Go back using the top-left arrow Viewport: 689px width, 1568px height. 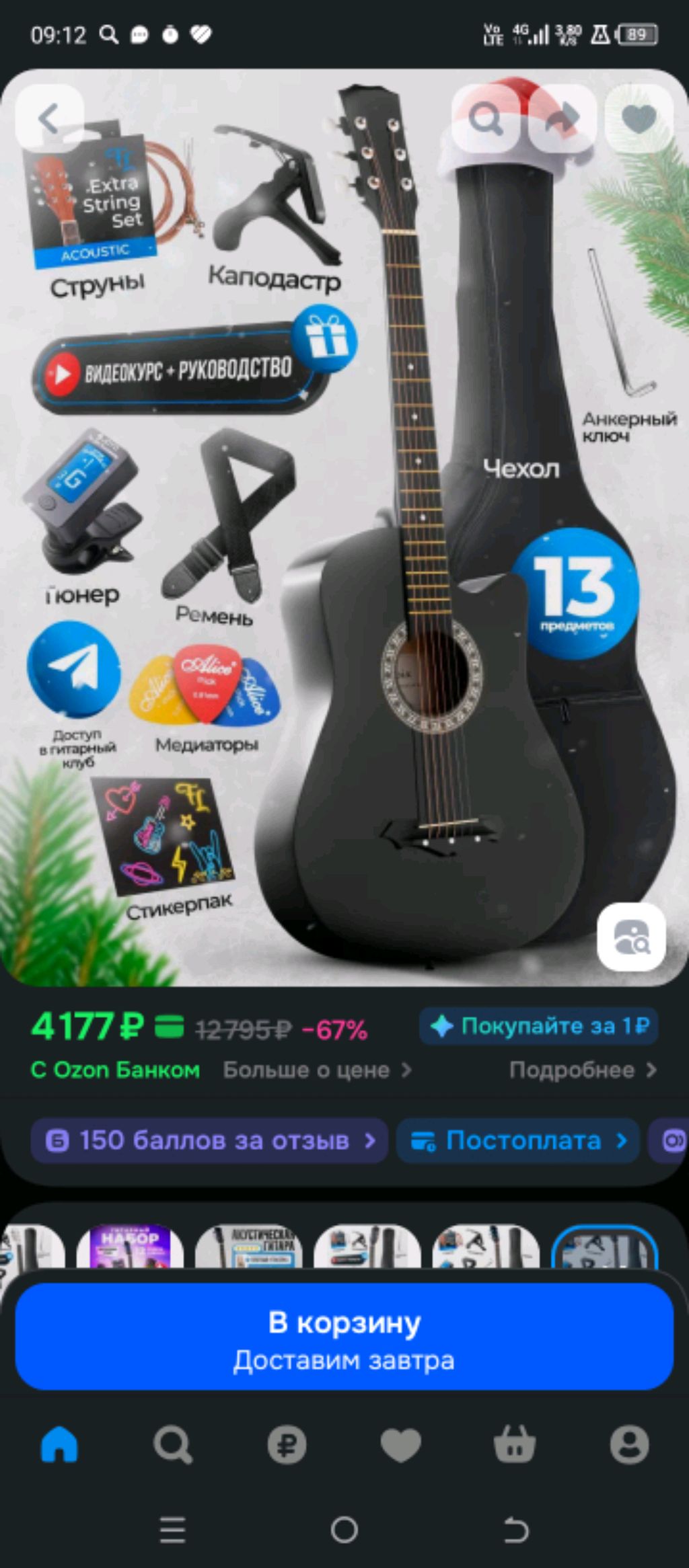coord(49,118)
